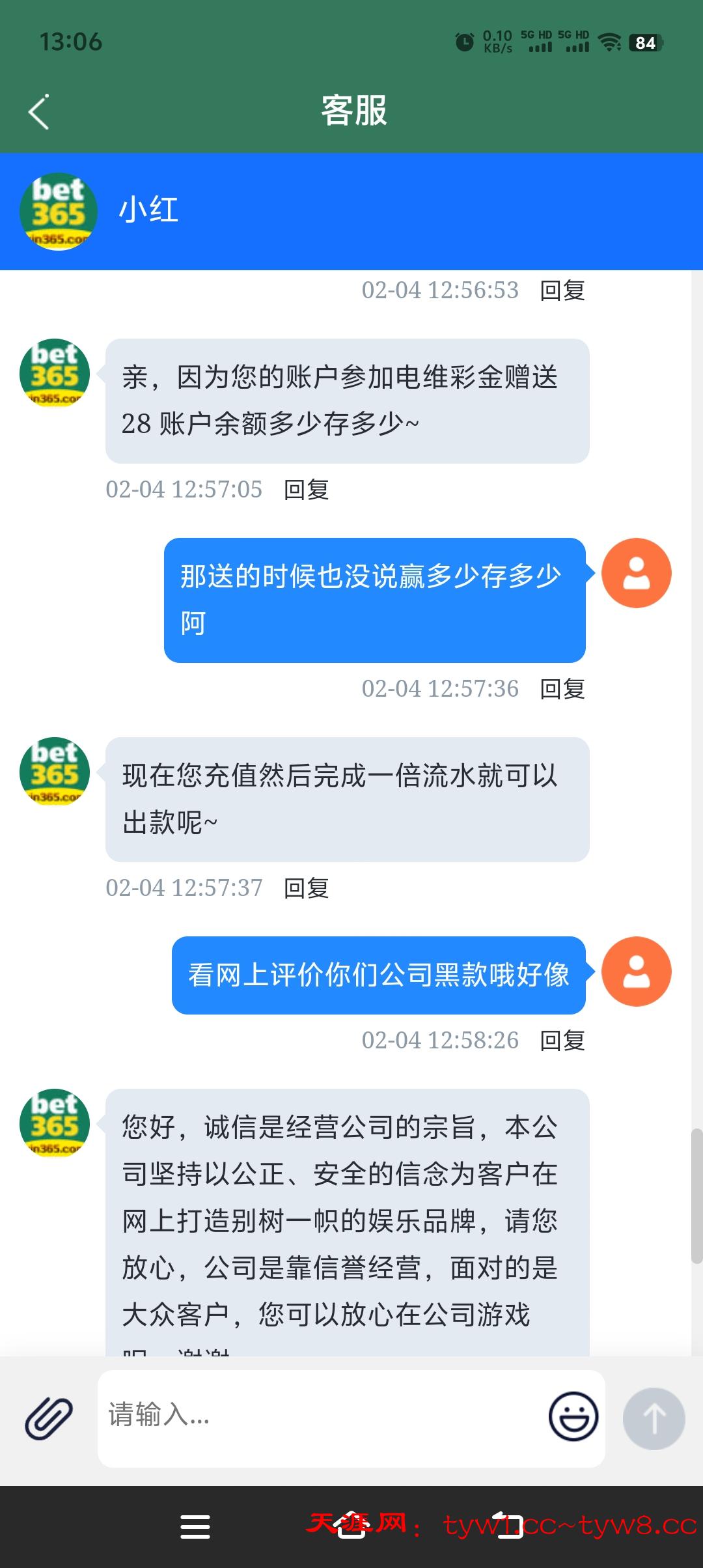Reply to the 12:57:36 message

click(562, 689)
